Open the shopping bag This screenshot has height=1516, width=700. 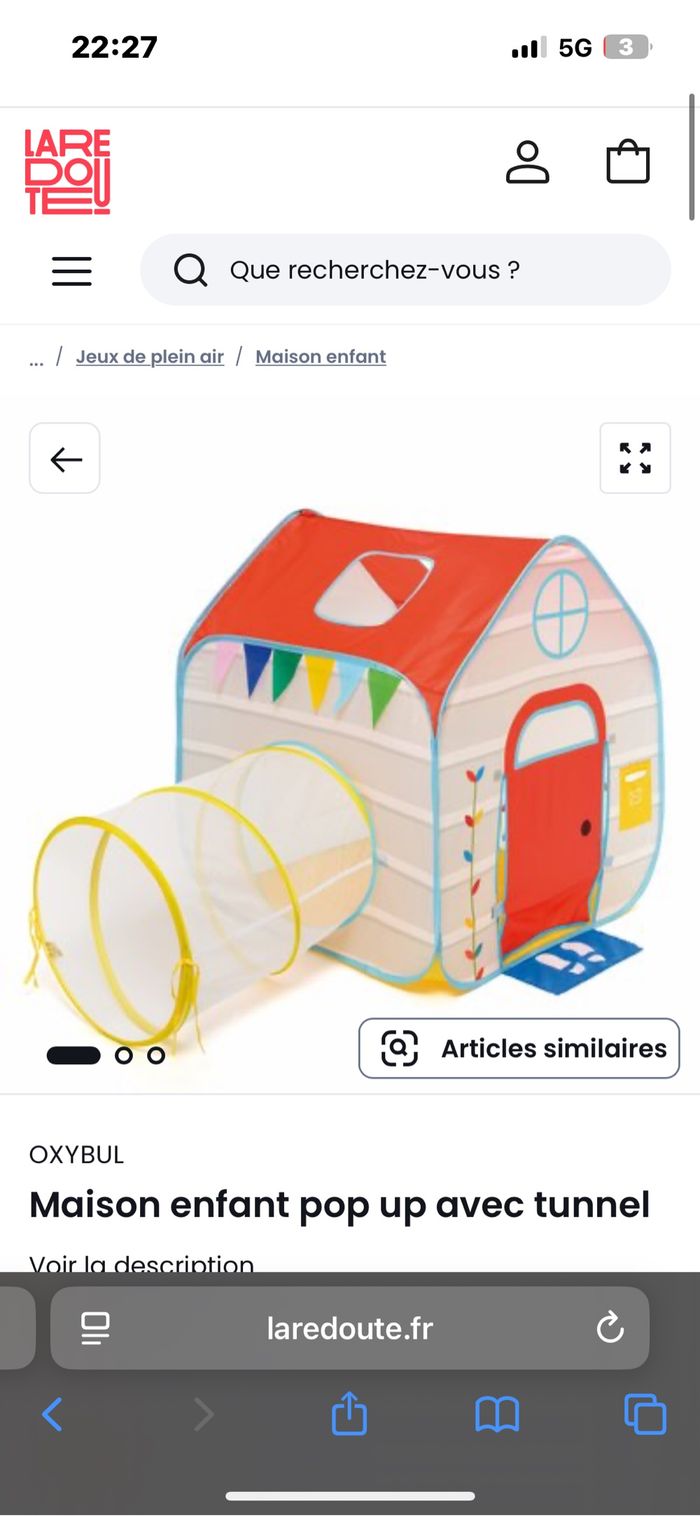628,163
